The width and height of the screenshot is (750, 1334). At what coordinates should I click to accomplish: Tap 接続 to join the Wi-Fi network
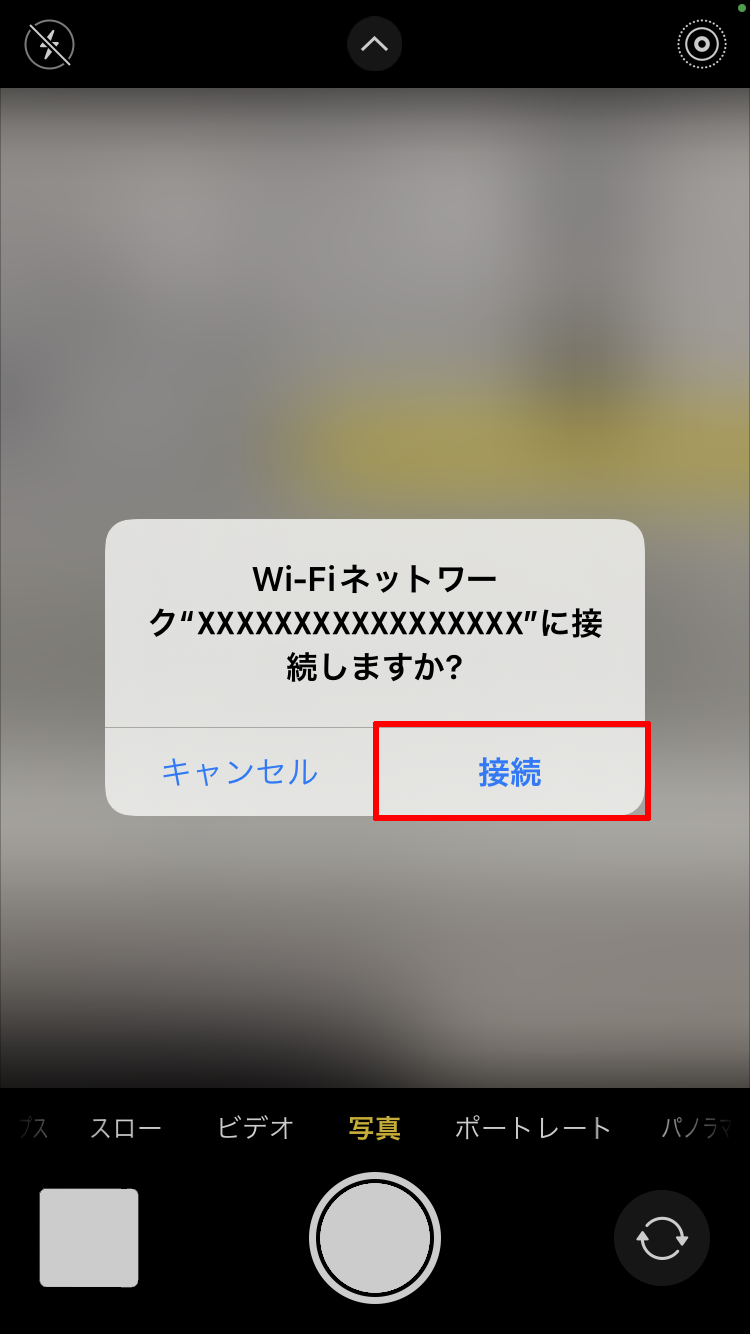point(510,772)
